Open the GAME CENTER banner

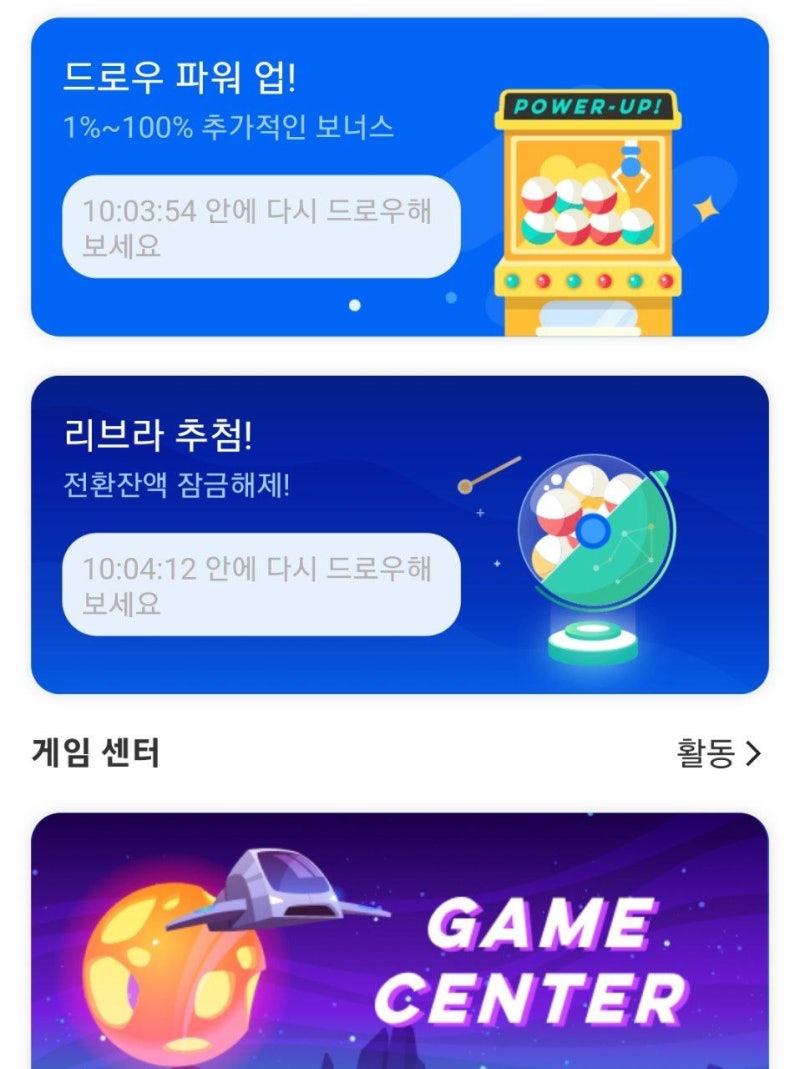point(400,940)
